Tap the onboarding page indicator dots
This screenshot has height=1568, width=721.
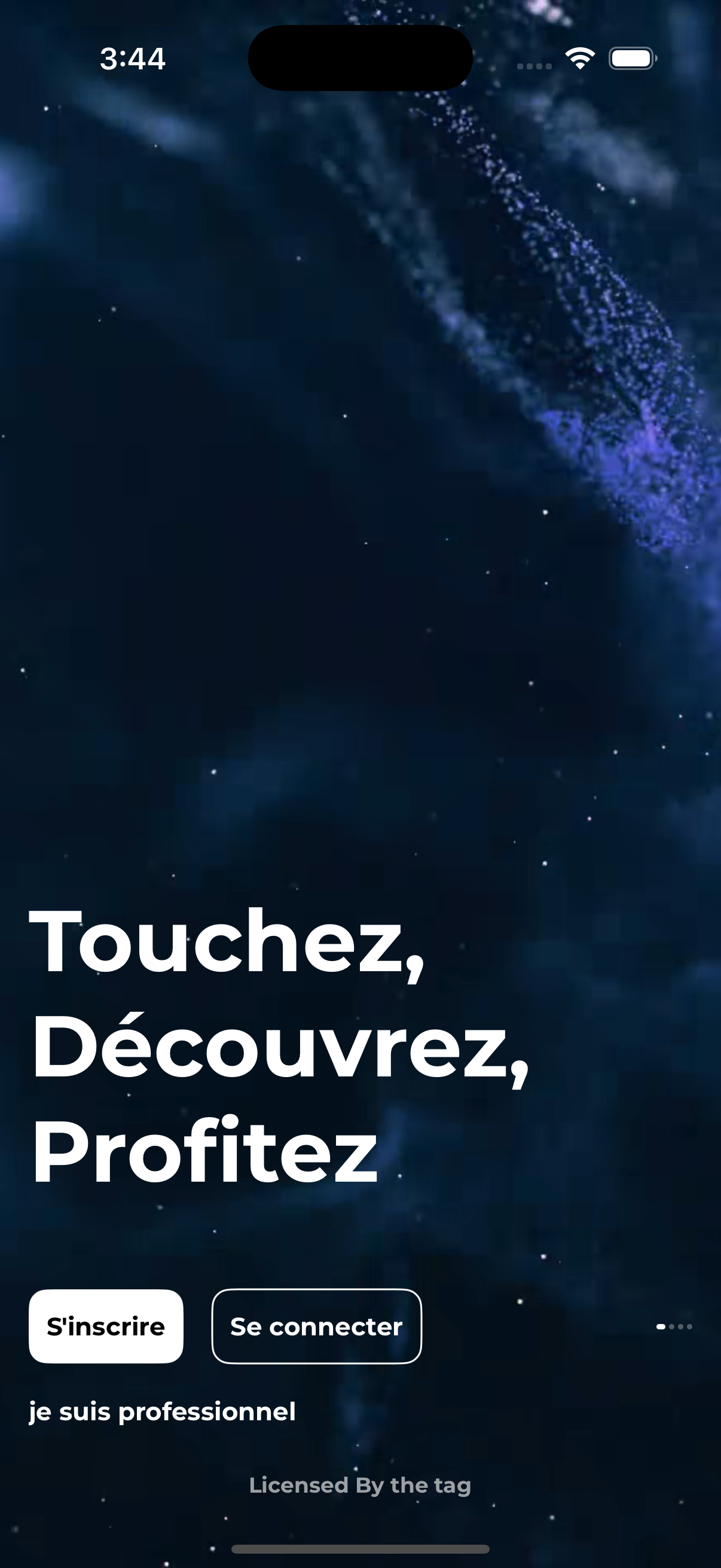674,1326
